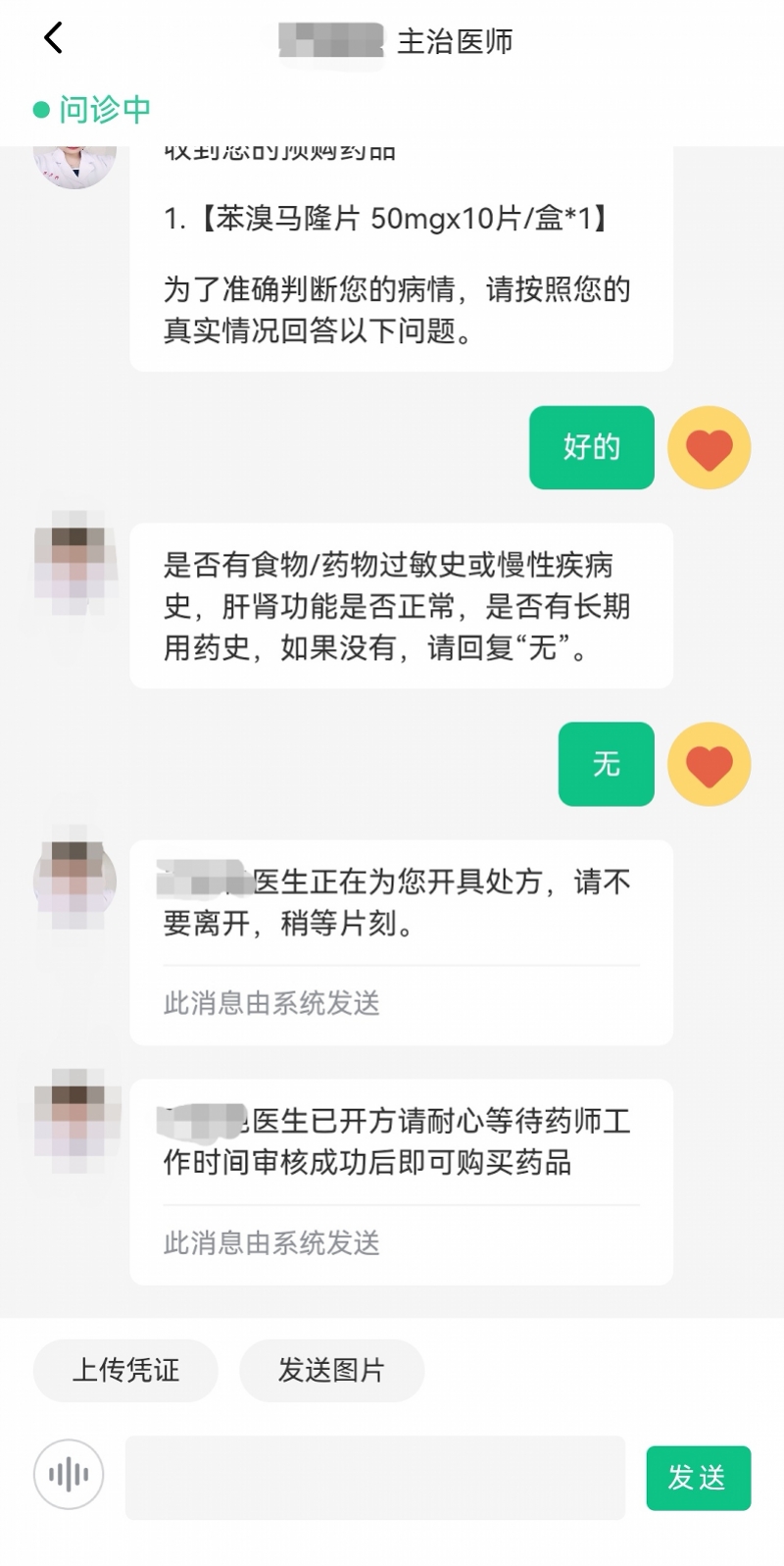
Task: Tap the green 发送 button
Action: click(x=698, y=1477)
